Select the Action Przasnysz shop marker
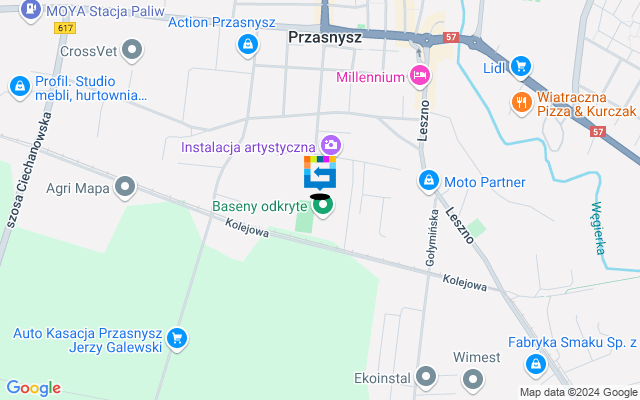640x400 pixels. pos(246,44)
